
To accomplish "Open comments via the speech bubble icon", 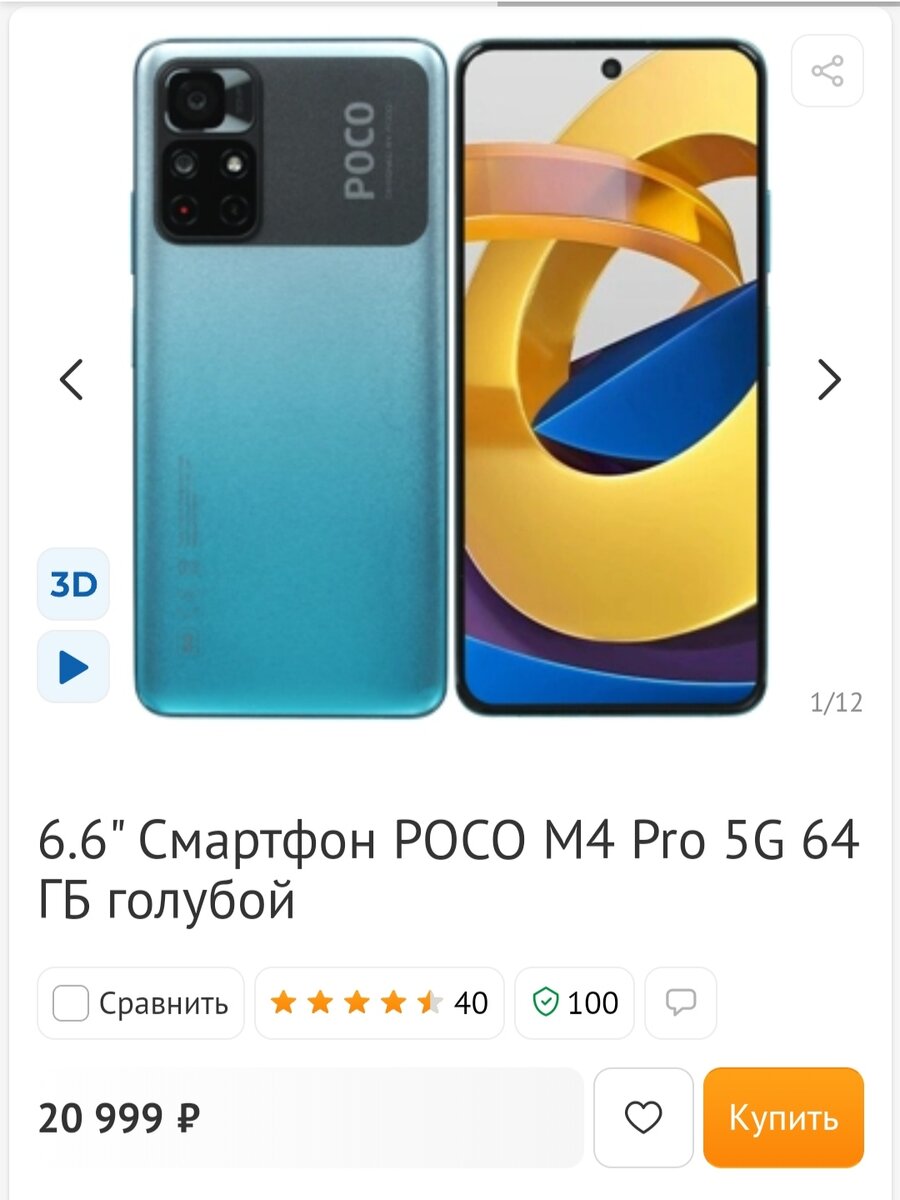I will tap(680, 1002).
